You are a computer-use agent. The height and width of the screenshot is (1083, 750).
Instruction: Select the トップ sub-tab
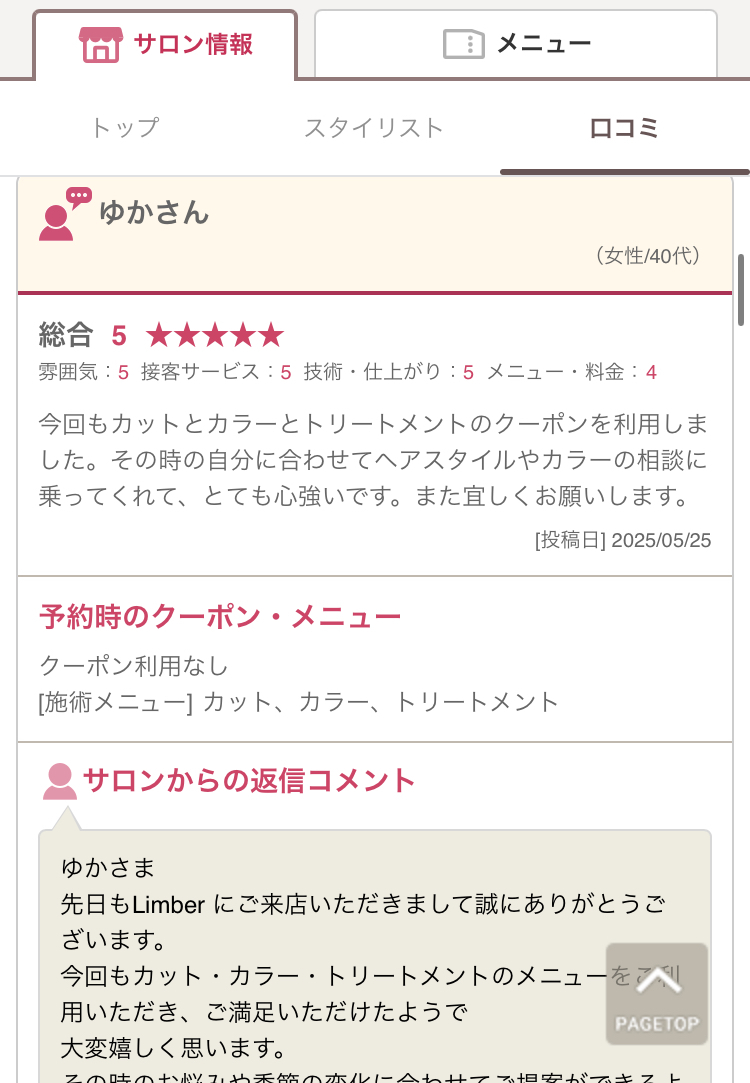(x=125, y=128)
